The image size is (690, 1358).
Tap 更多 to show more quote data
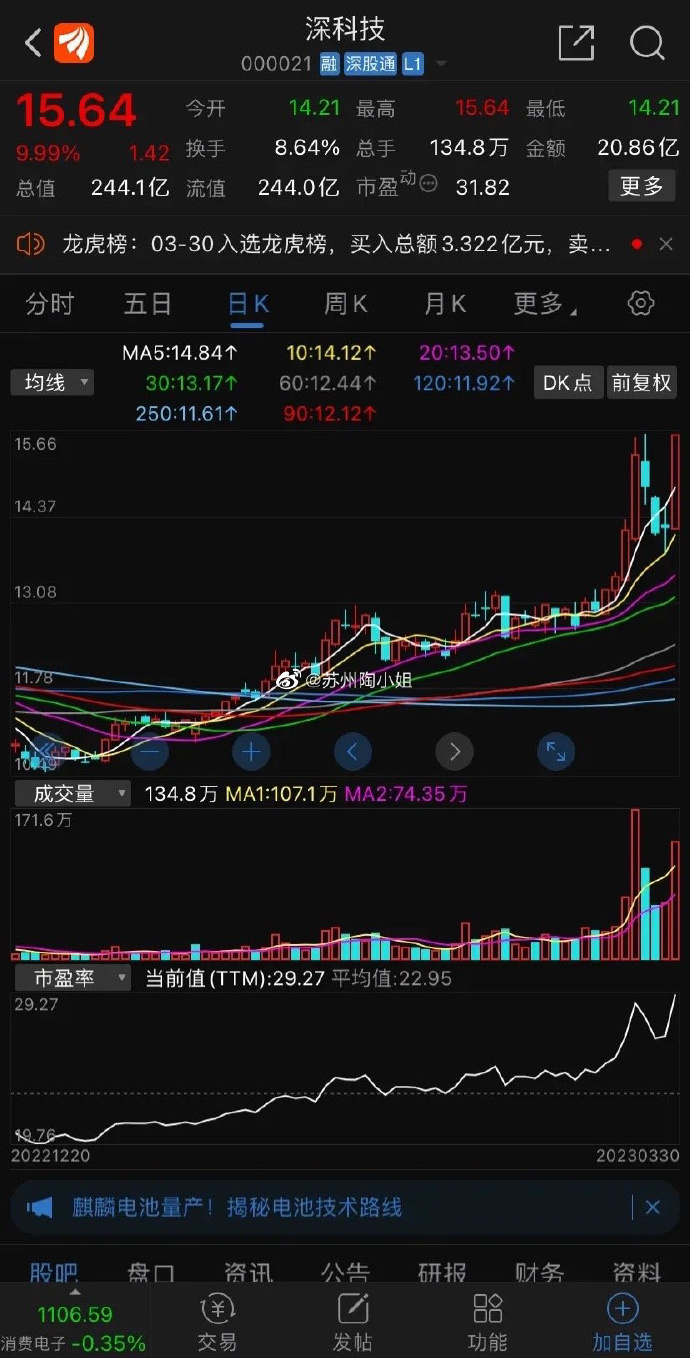coord(641,186)
